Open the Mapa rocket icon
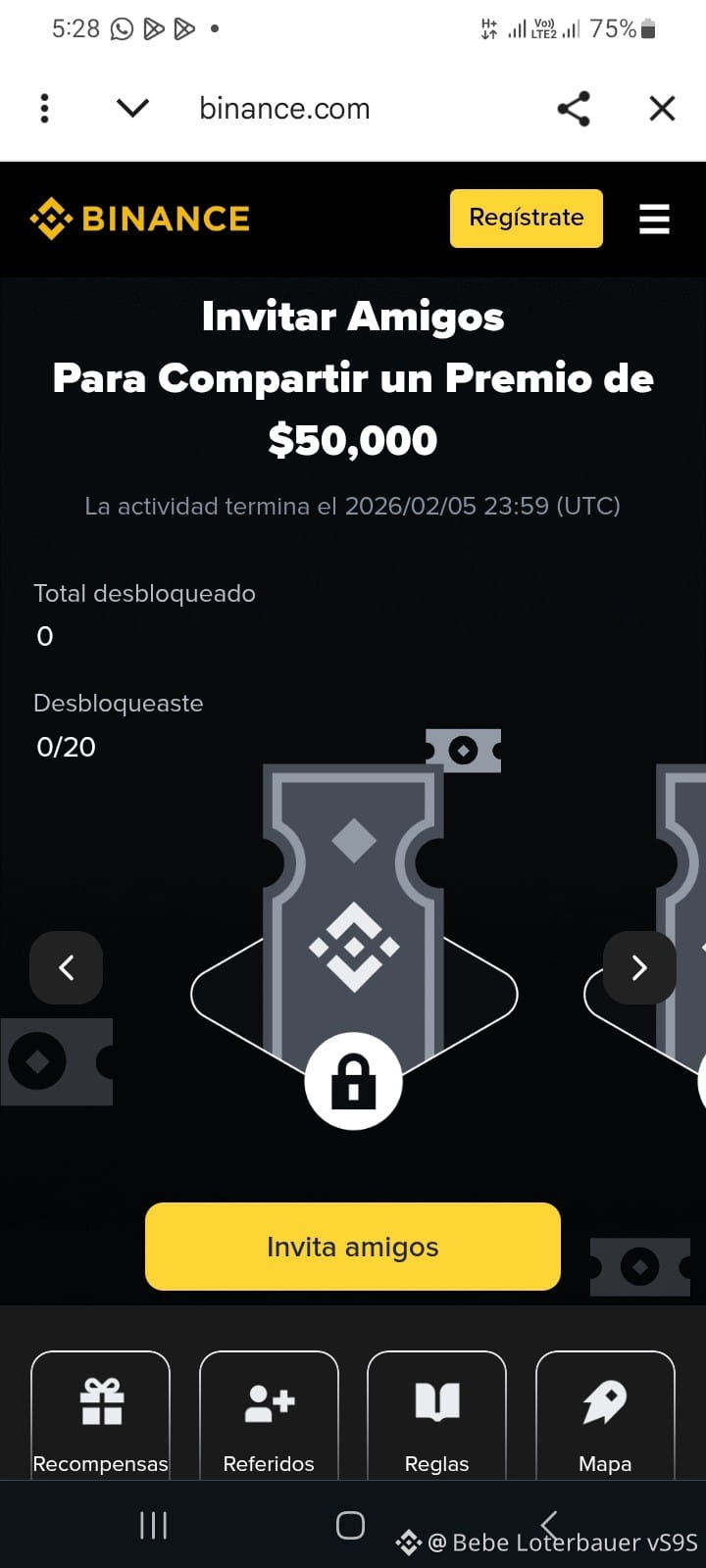This screenshot has width=706, height=1568. coord(605,1403)
